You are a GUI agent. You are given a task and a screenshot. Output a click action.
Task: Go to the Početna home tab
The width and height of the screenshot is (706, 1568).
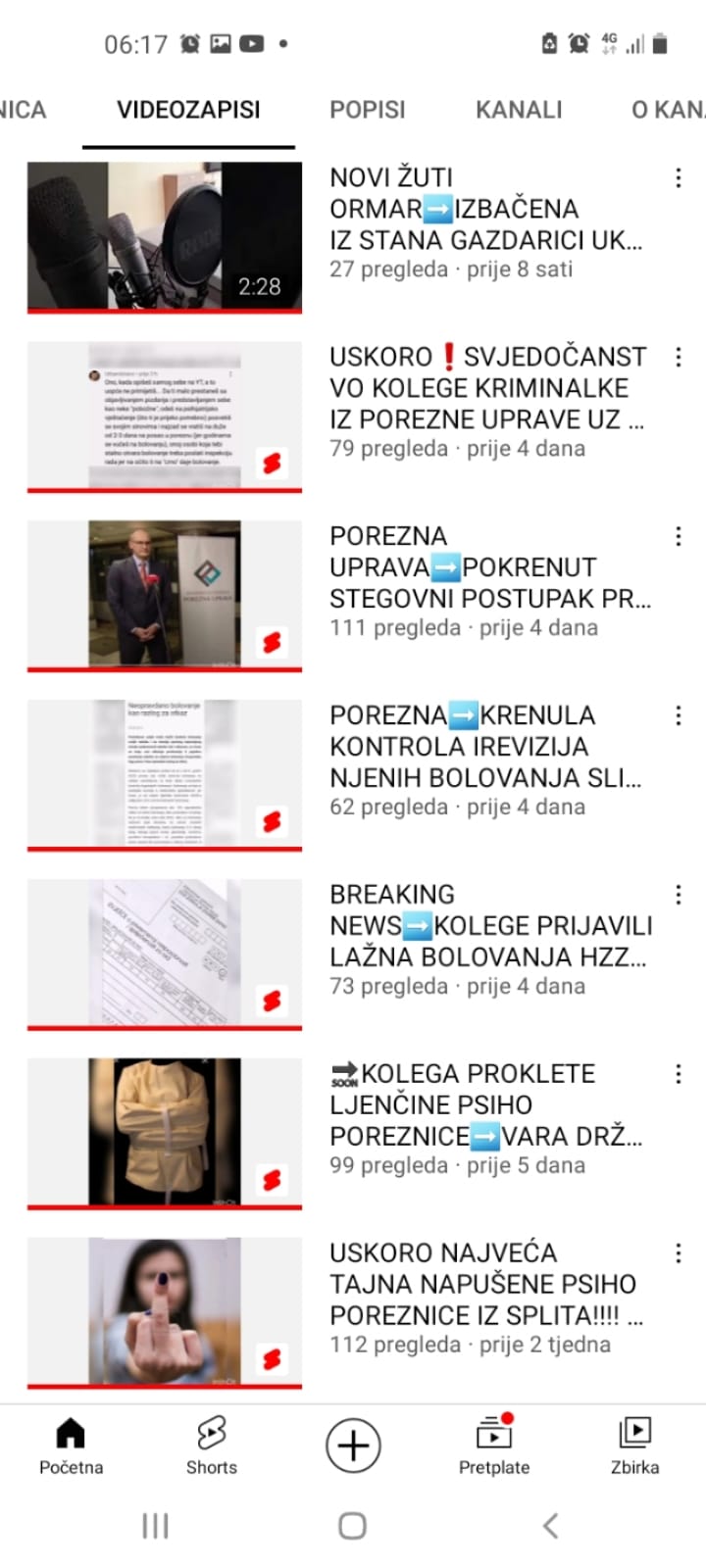coord(71,1446)
